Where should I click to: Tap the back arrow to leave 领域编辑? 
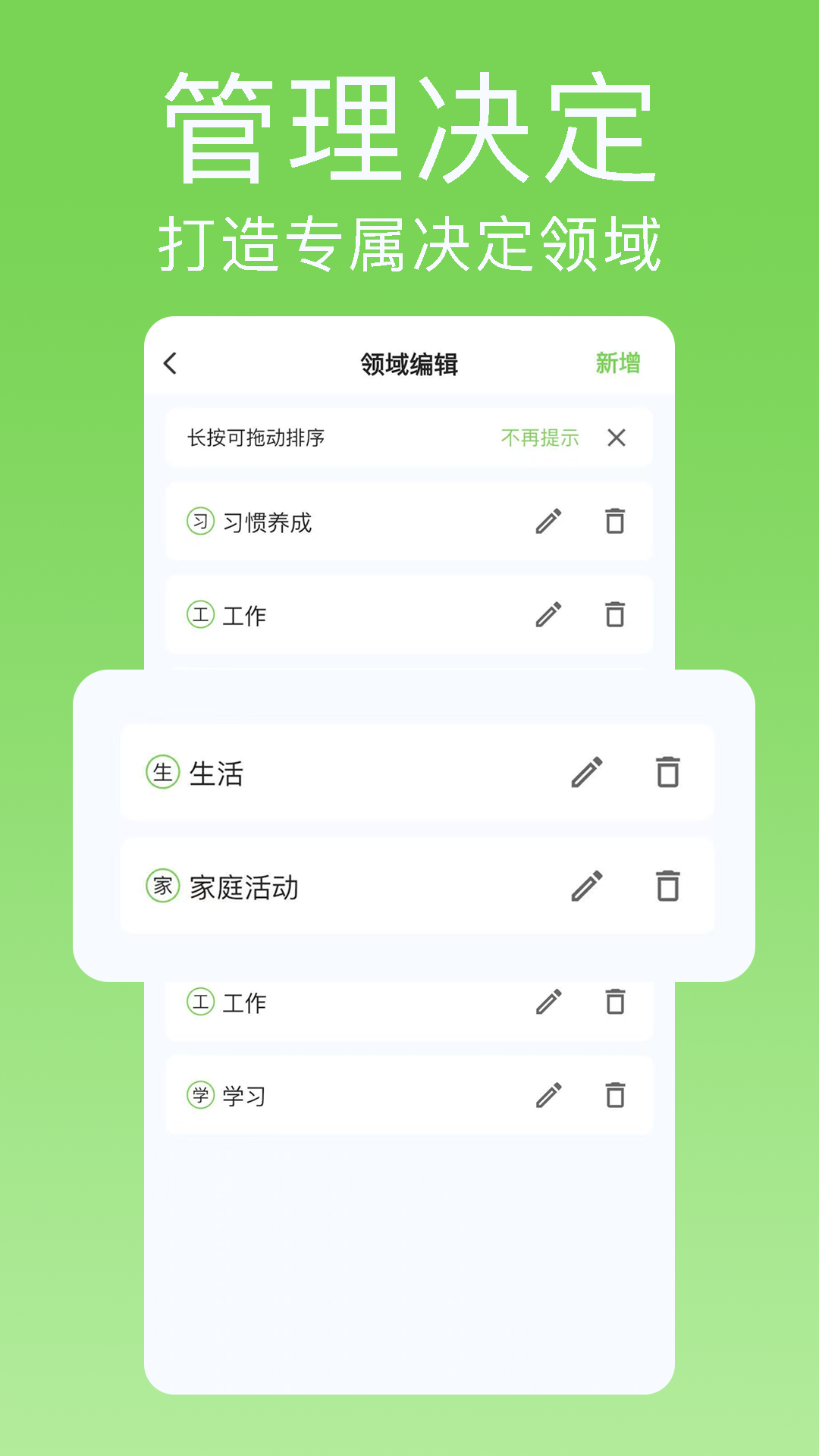[x=170, y=362]
